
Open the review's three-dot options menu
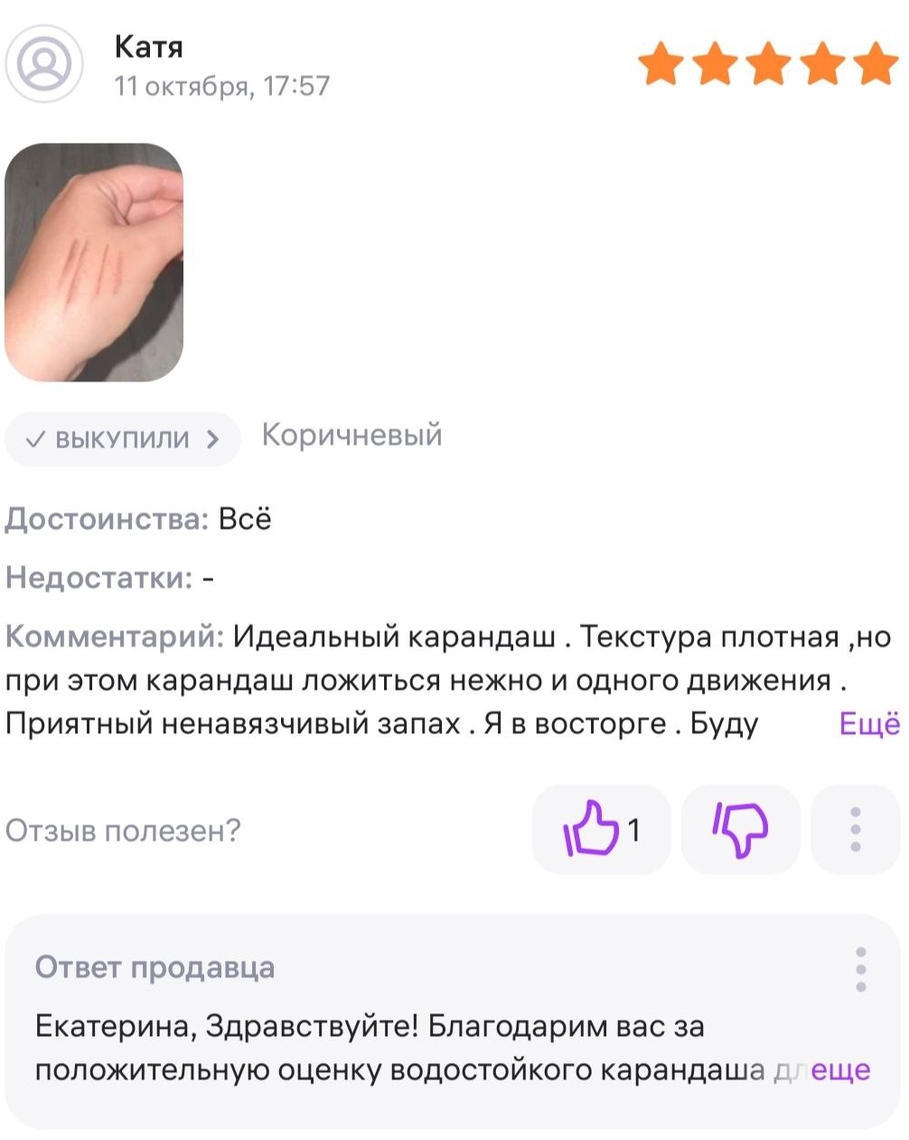(855, 829)
